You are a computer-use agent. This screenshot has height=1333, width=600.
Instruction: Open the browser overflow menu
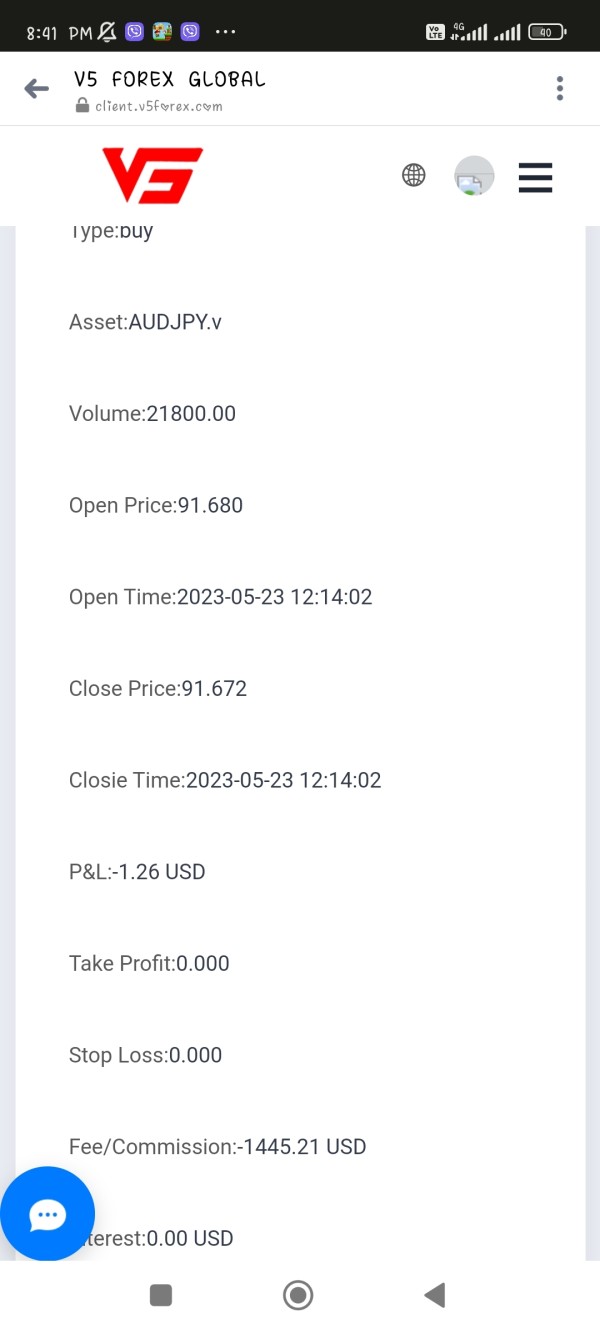click(560, 88)
